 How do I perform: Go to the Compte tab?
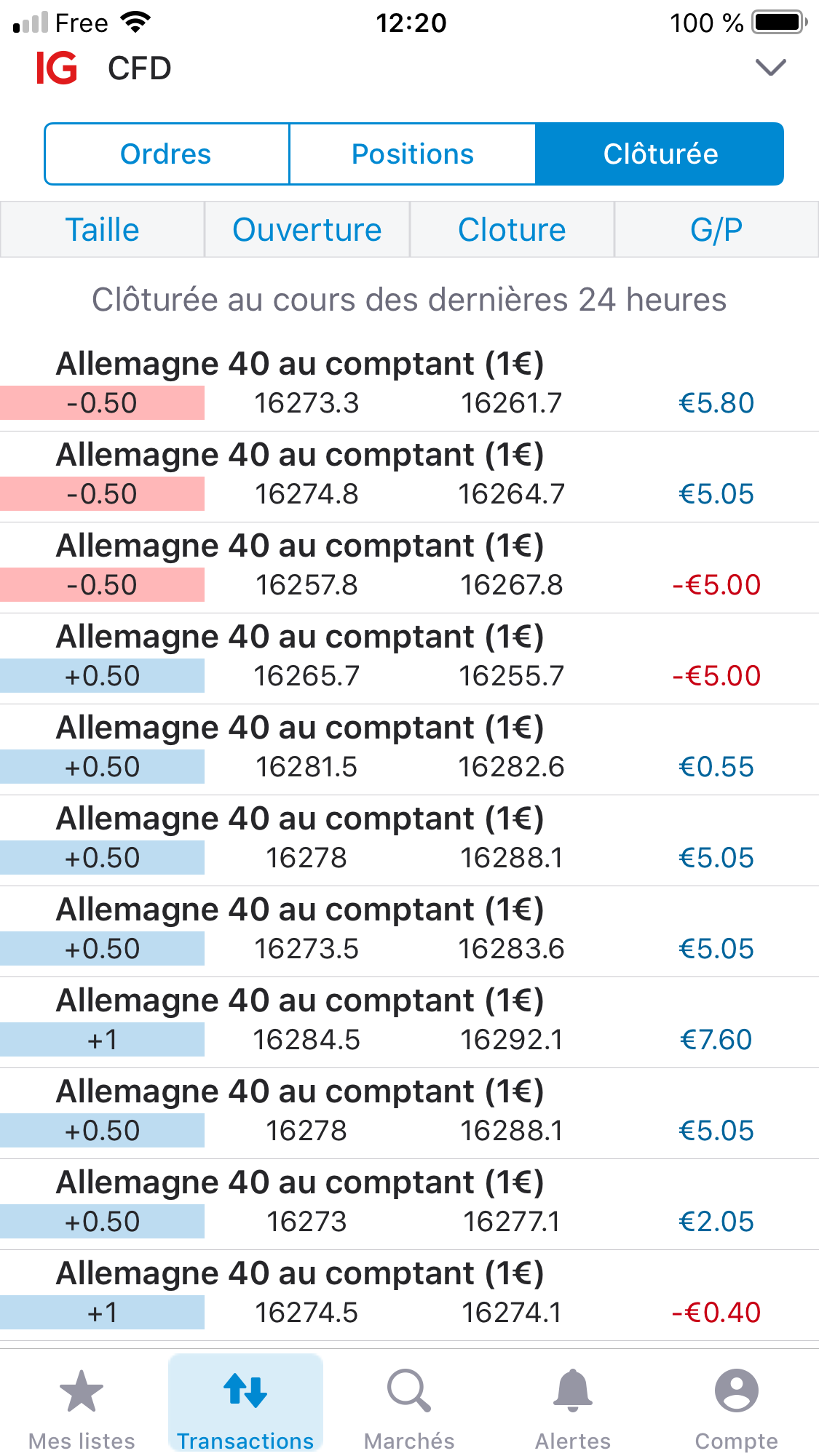[736, 1407]
